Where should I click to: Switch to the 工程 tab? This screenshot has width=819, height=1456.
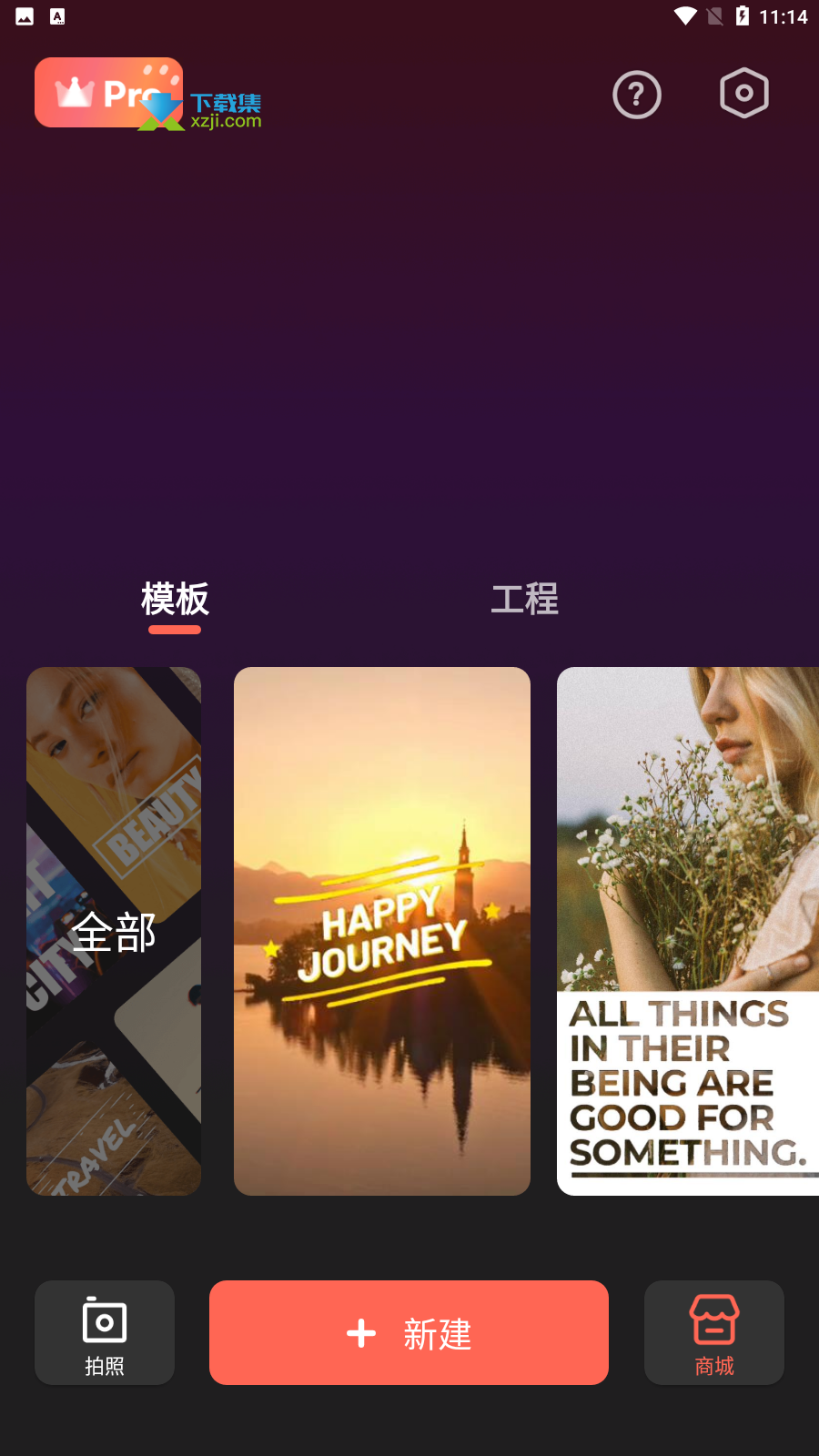tap(524, 599)
